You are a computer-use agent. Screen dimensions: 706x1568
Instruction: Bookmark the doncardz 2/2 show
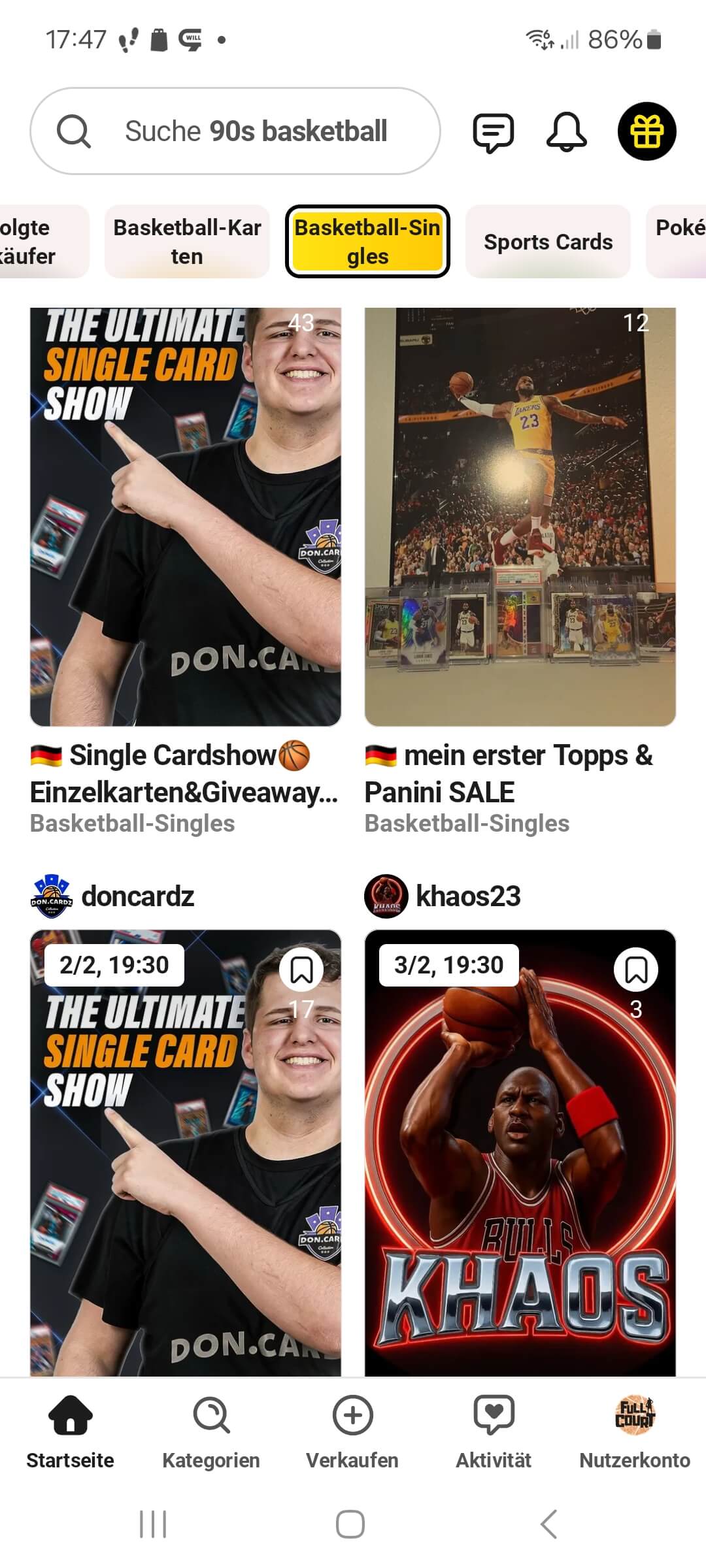click(x=301, y=970)
